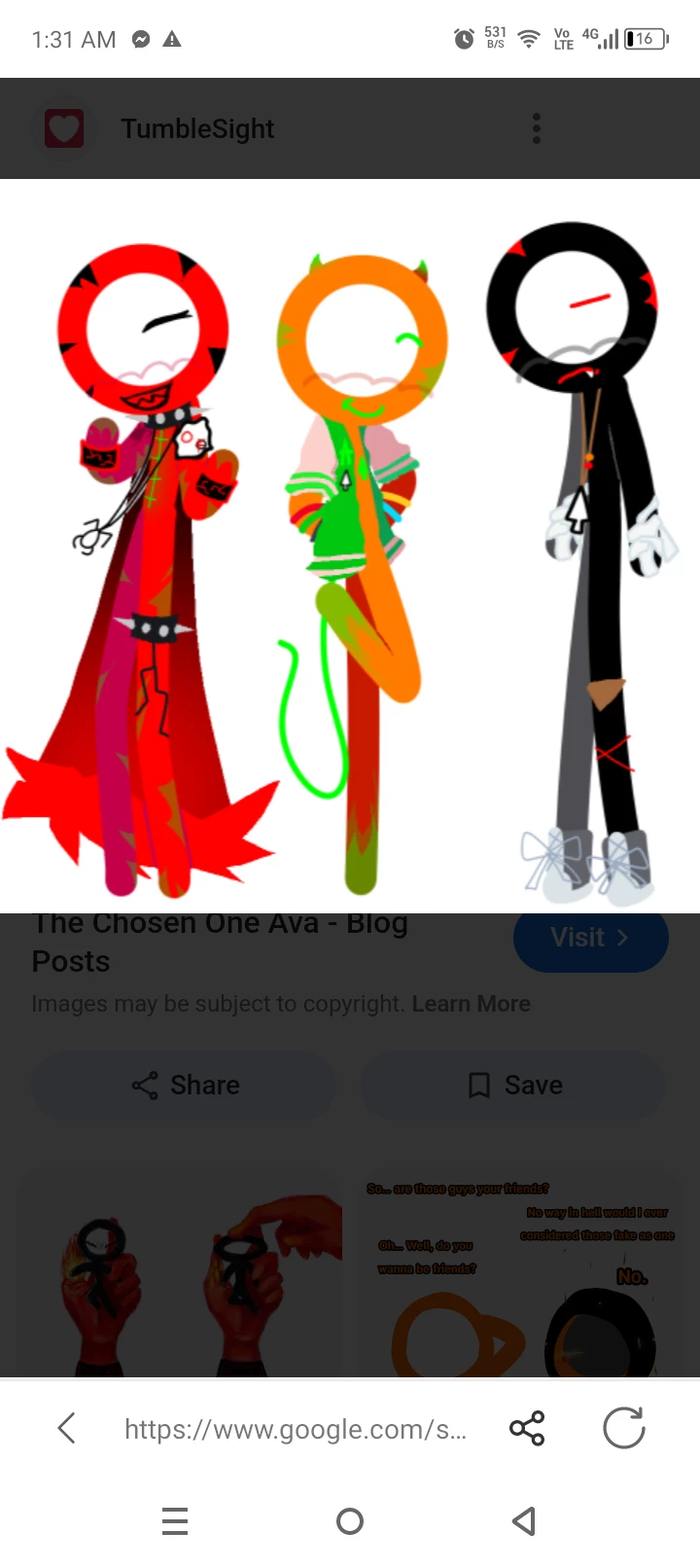
Task: Share this image
Action: (185, 1085)
